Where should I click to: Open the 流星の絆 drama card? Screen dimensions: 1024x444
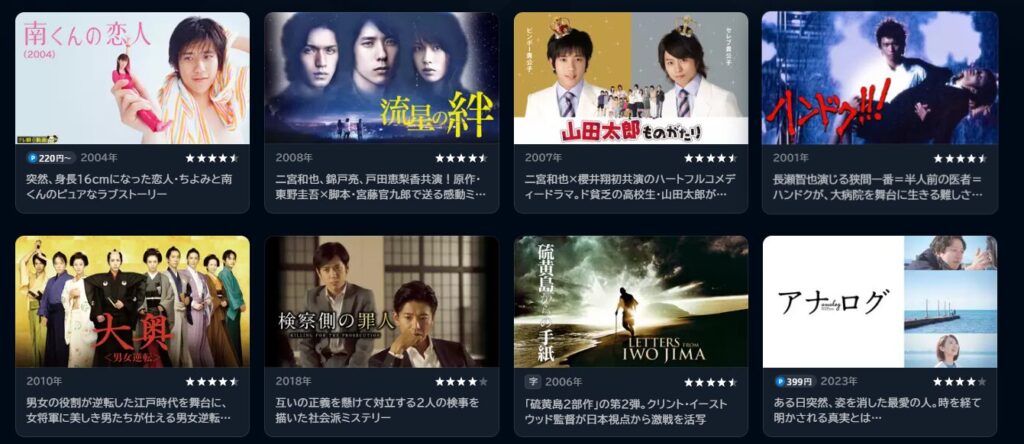point(381,79)
